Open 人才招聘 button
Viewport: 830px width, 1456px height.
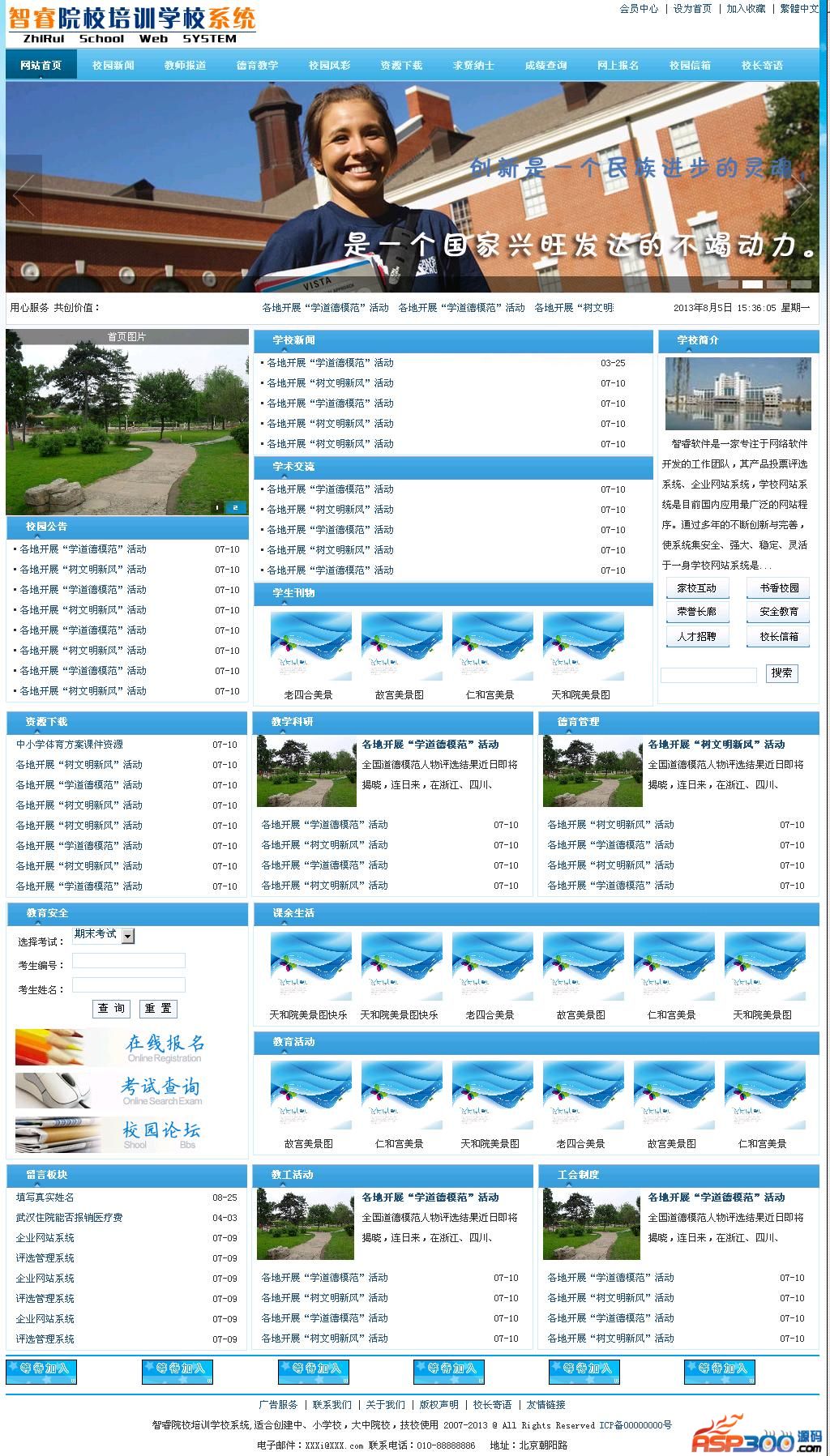697,637
